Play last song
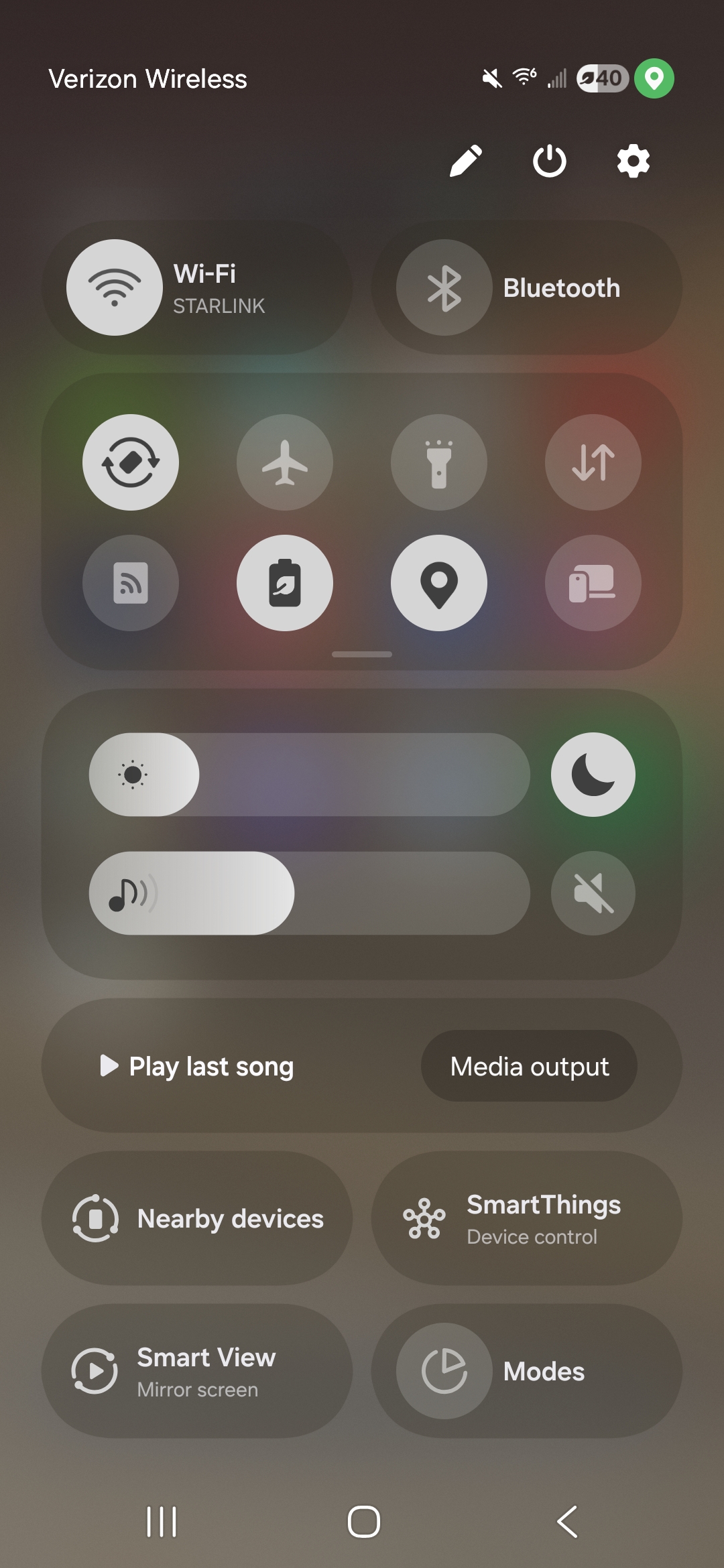This screenshot has height=1568, width=724. coord(198,1066)
